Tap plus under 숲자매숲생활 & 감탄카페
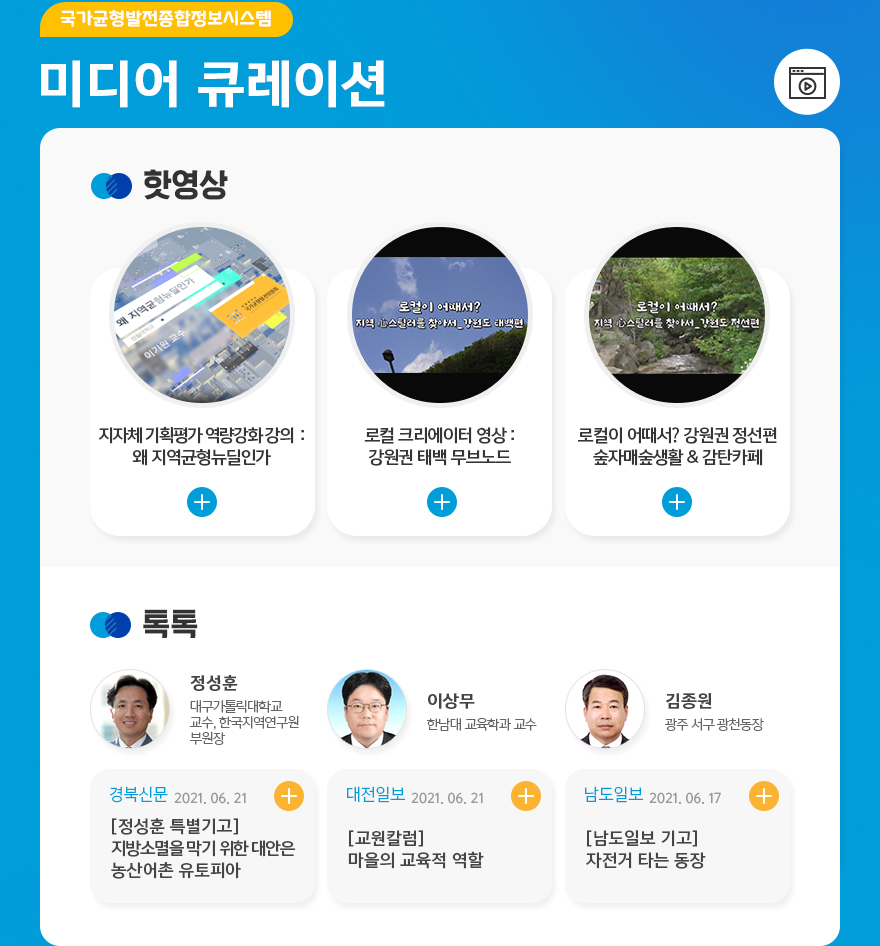 tap(677, 502)
